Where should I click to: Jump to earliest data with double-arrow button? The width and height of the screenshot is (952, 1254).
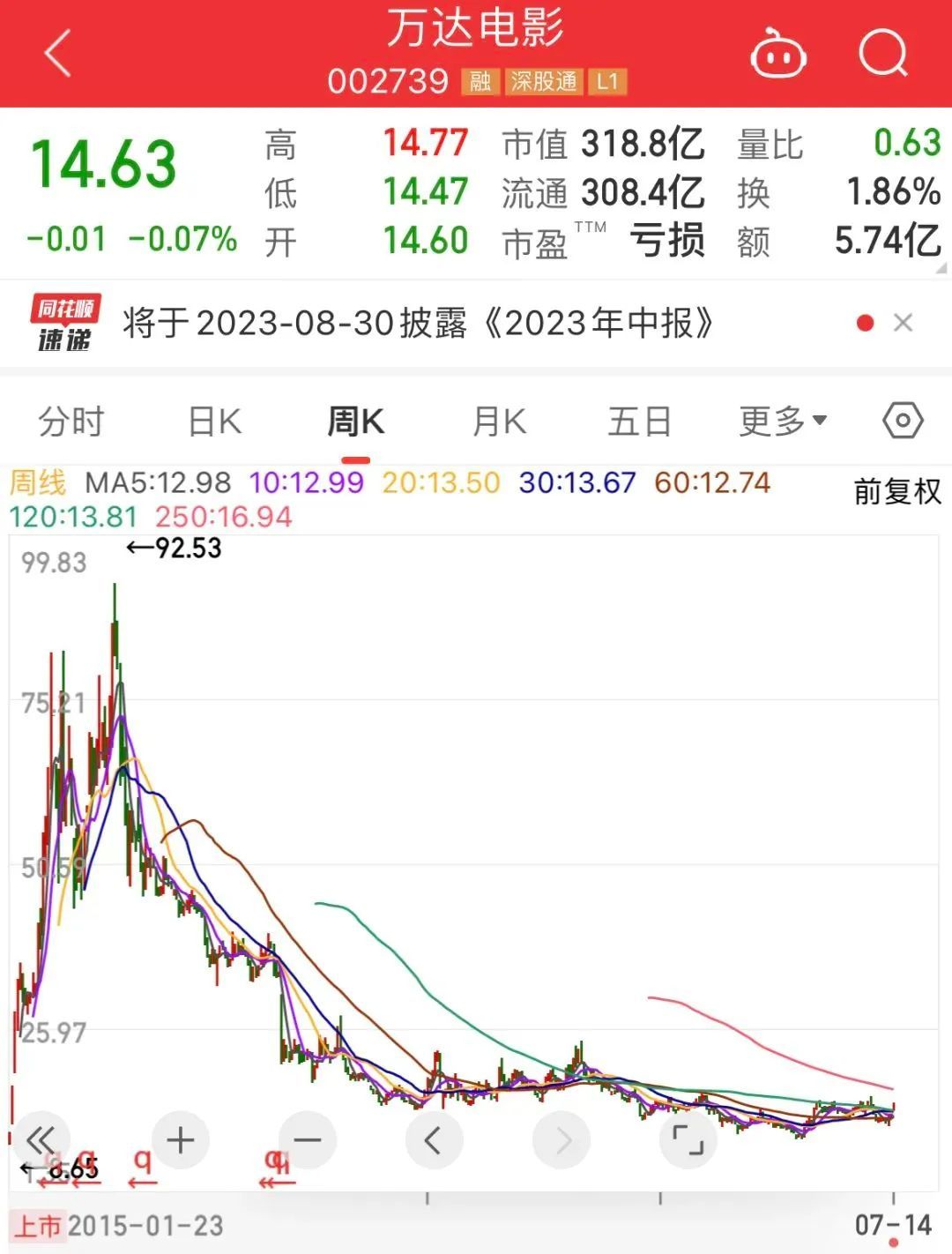coord(41,1140)
